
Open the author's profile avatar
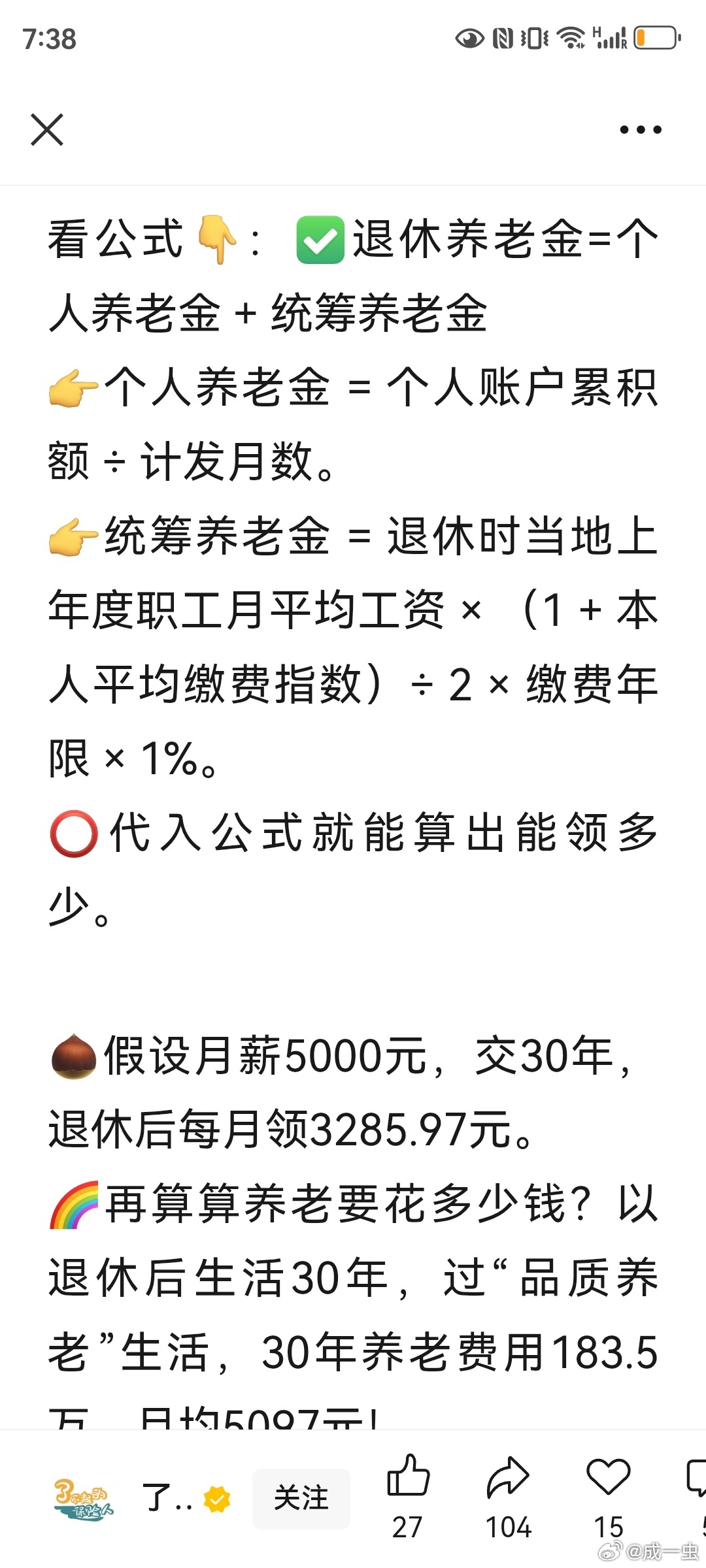[84, 1498]
